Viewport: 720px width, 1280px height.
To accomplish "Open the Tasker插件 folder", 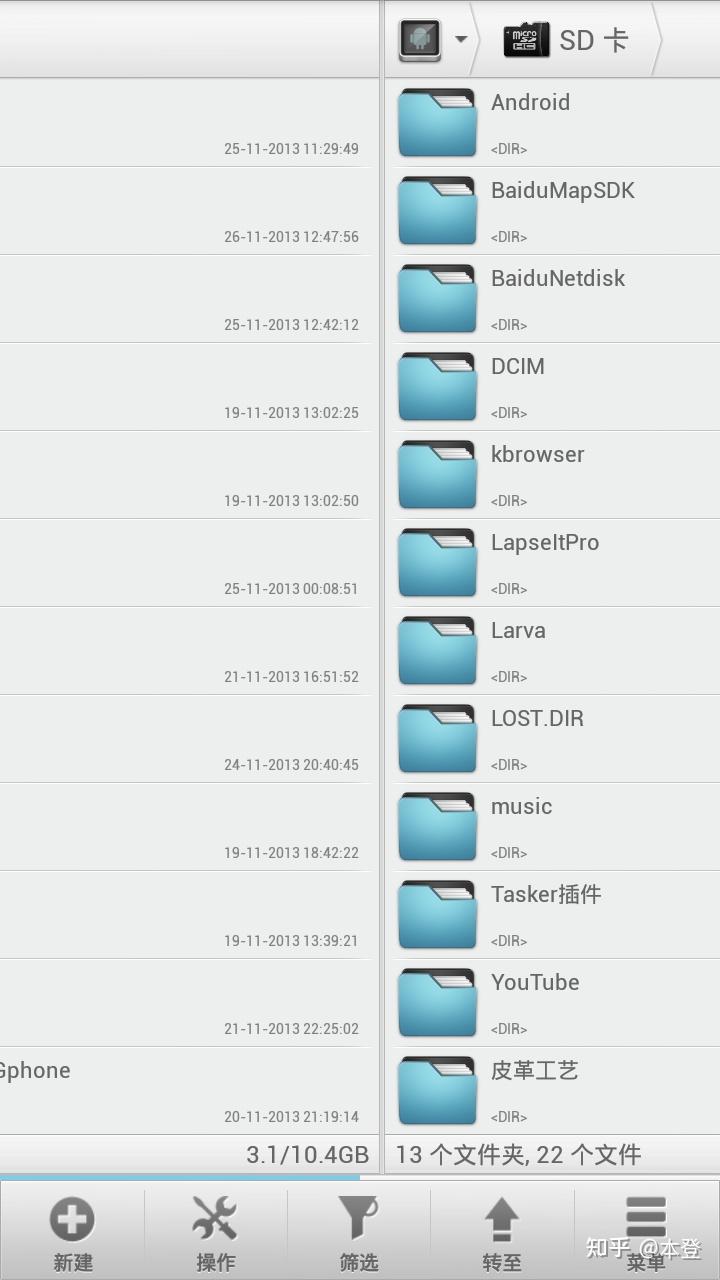I will click(545, 914).
